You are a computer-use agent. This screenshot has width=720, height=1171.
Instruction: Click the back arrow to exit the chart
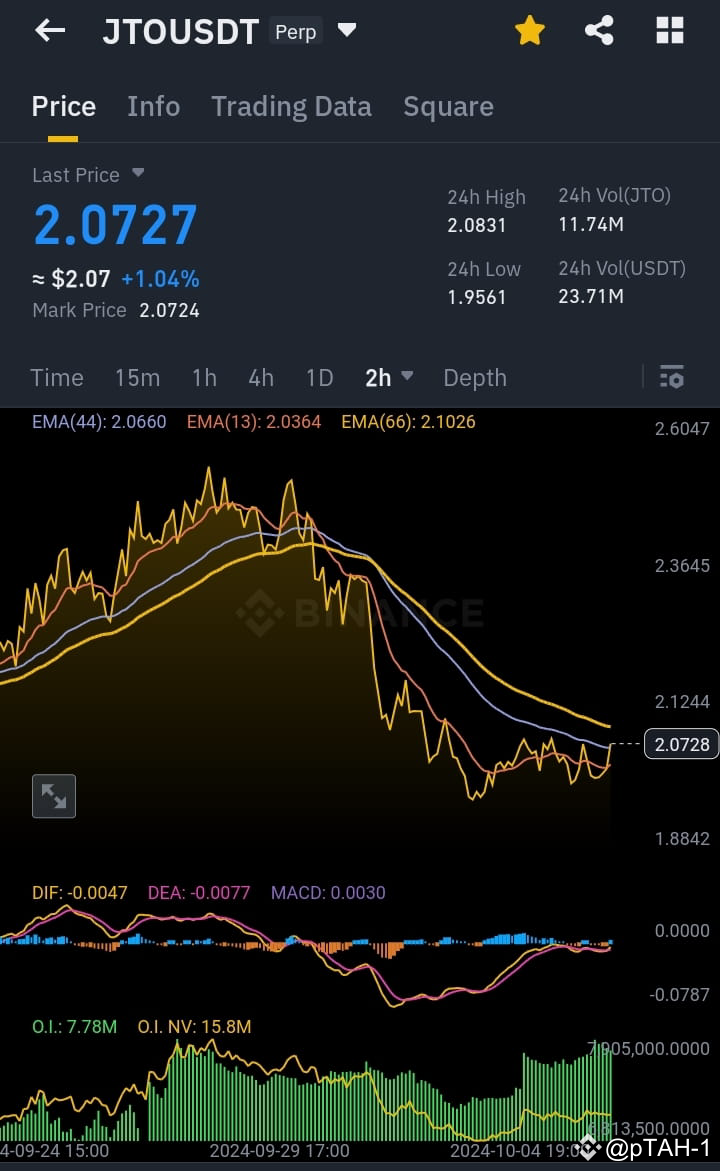49,30
